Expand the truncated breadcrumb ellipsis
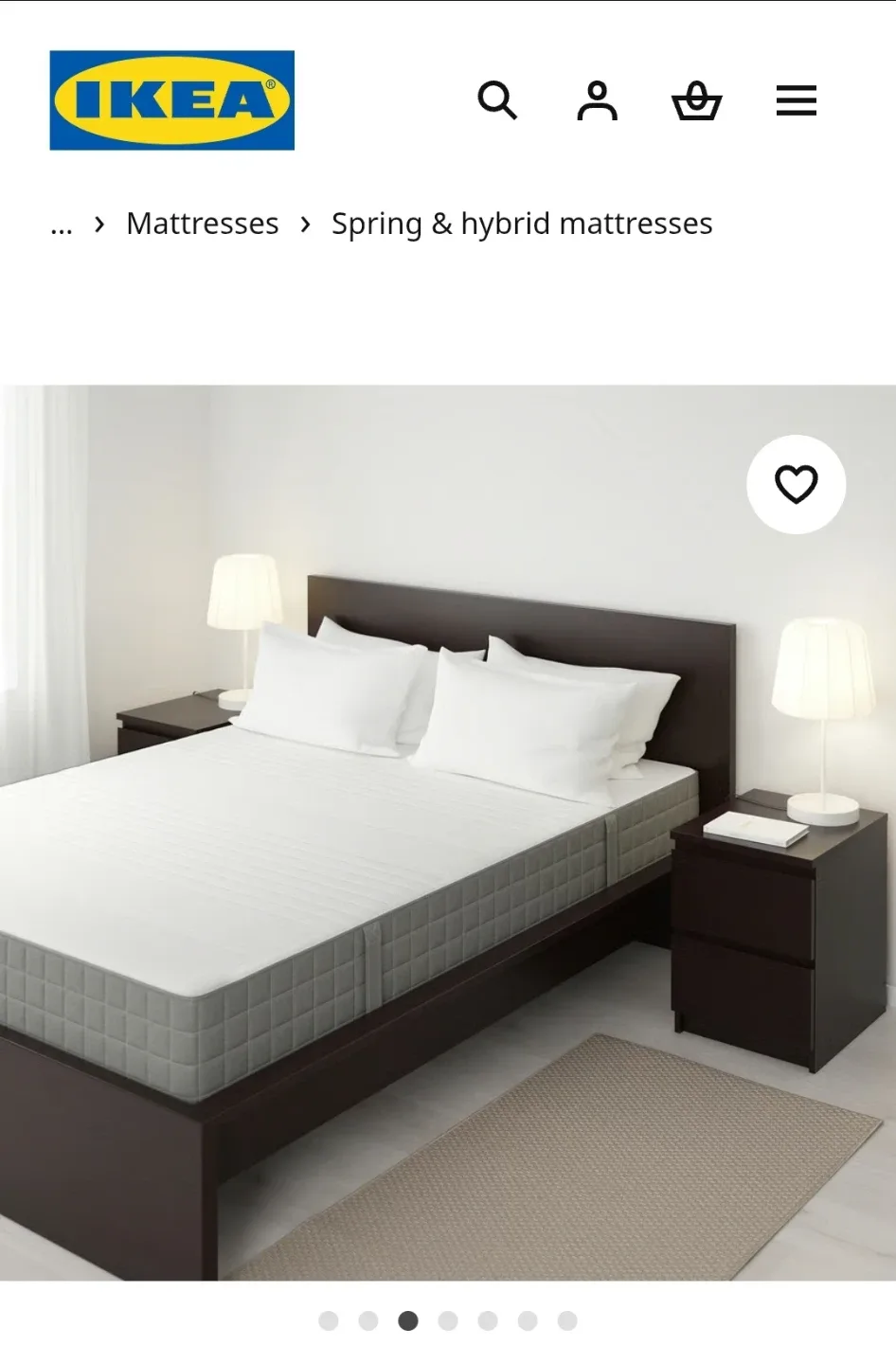The width and height of the screenshot is (896, 1364). 61,224
